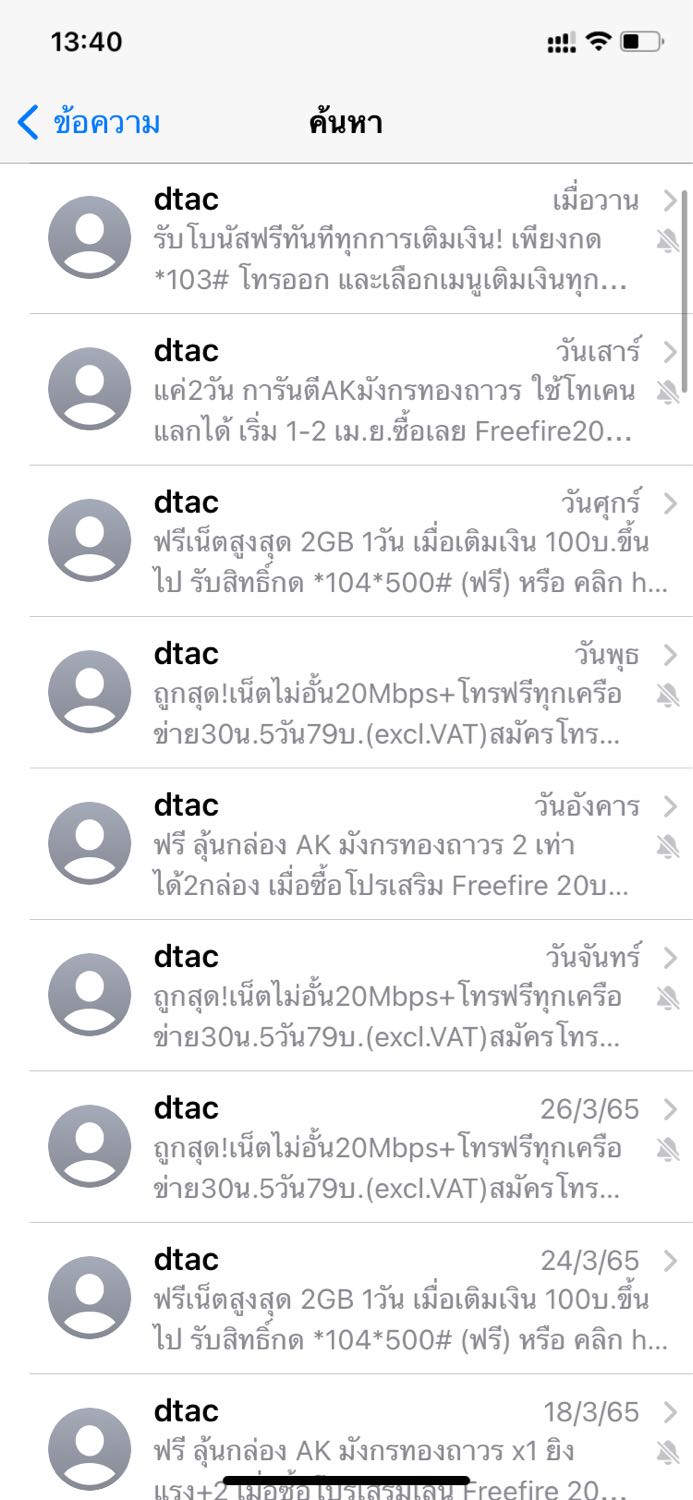Open the dtac message from วันพุธ

point(390,693)
